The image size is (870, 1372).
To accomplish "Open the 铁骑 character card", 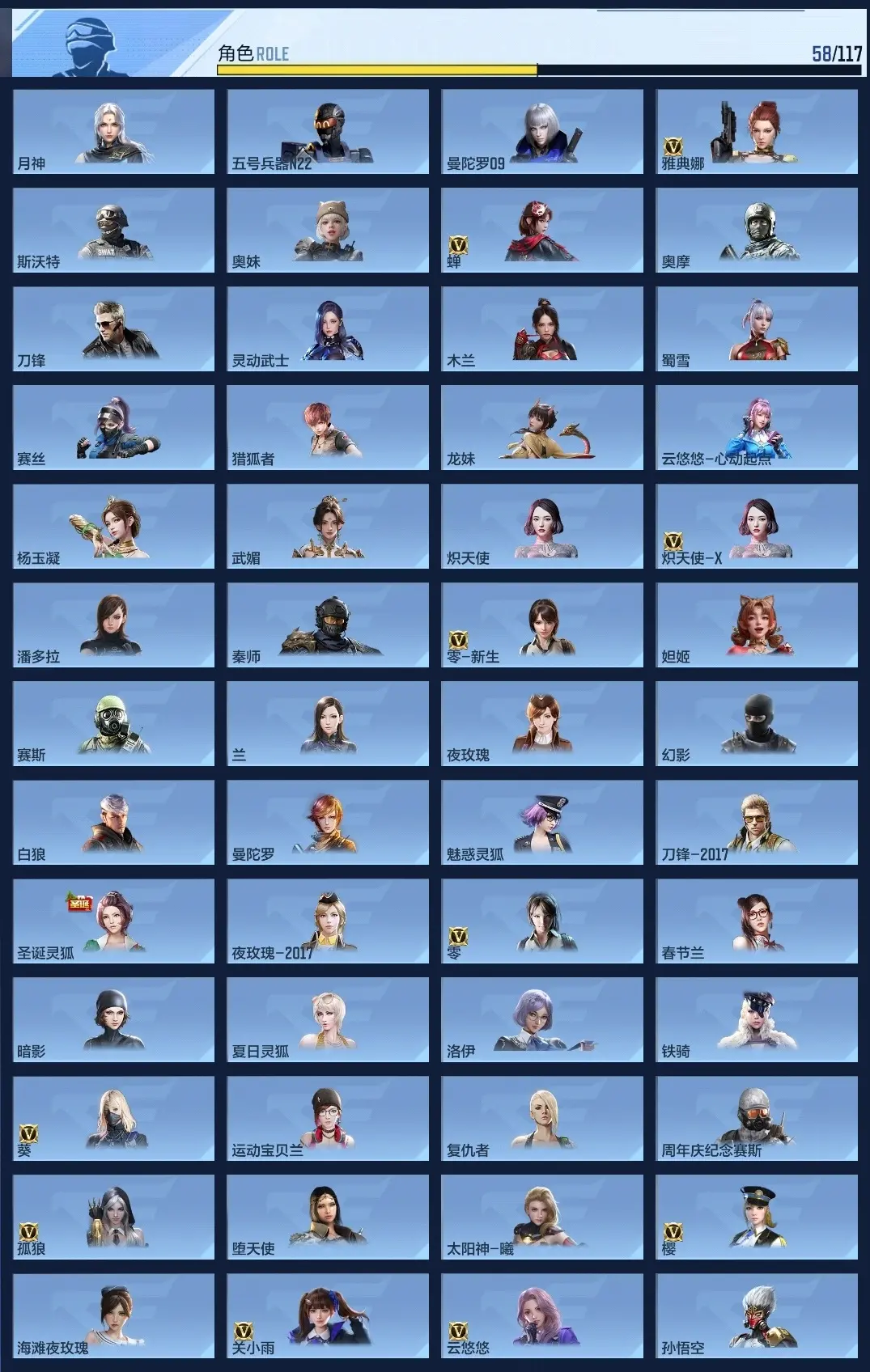I will 756,1019.
